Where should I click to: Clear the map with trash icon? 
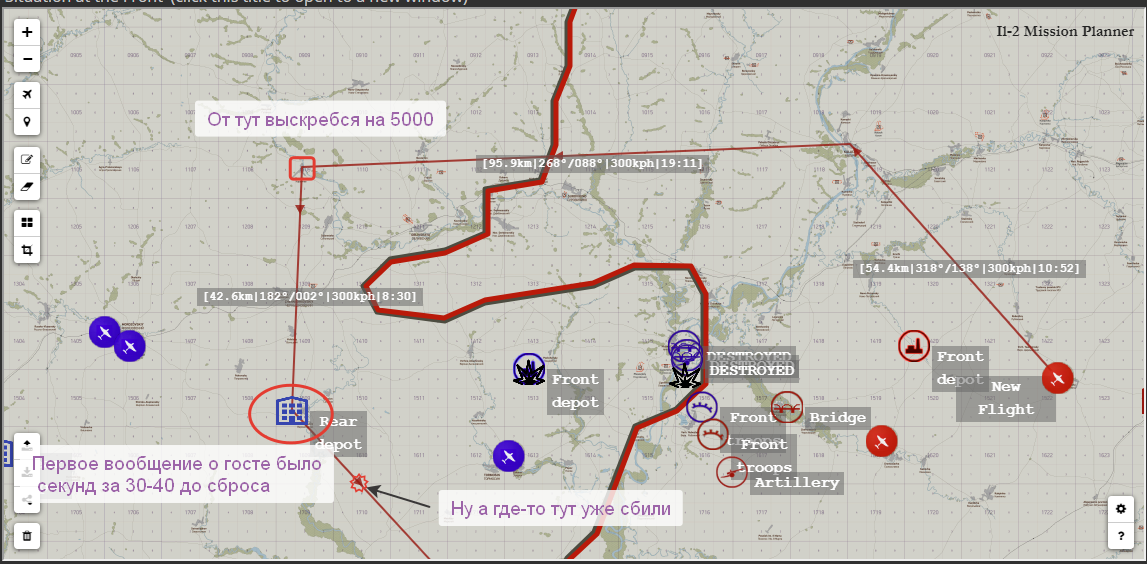point(27,535)
